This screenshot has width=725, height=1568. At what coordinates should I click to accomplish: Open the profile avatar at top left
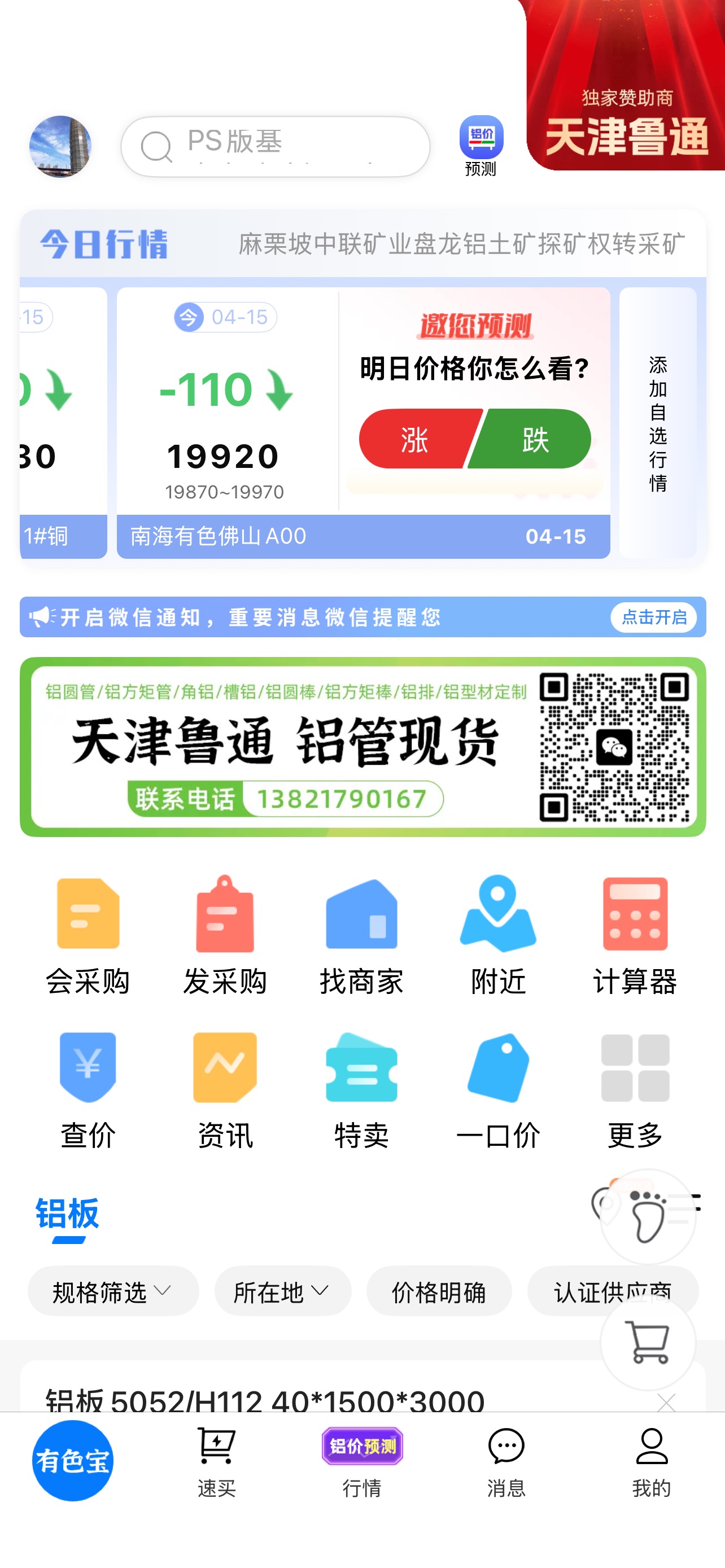[x=60, y=147]
